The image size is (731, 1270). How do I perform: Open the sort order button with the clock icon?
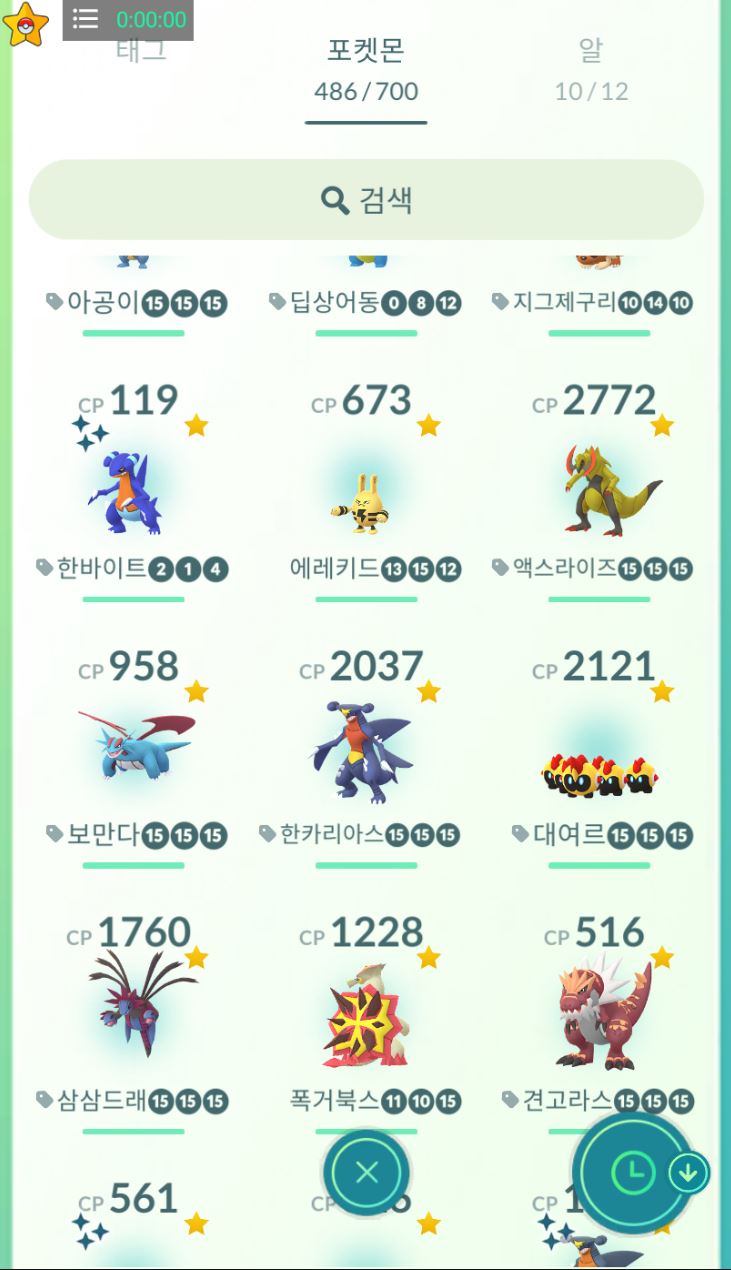coord(632,1172)
